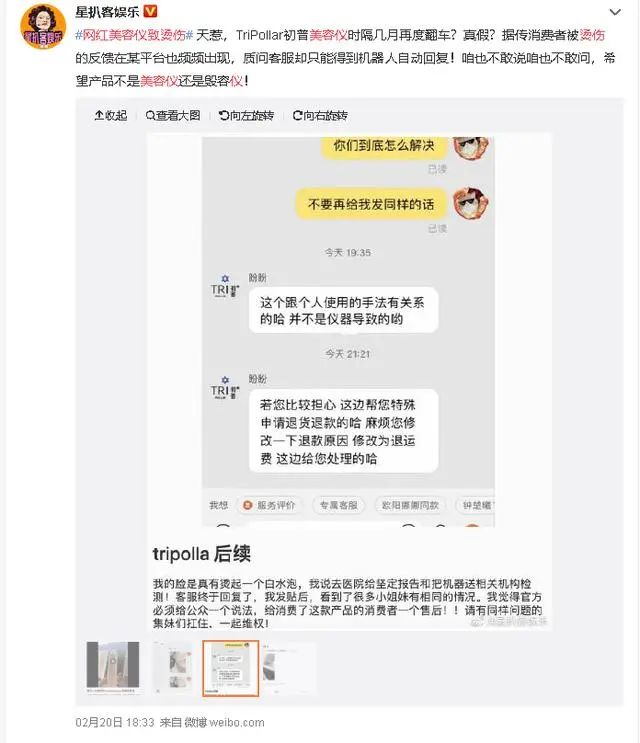Select the fourth image thumbnail
This screenshot has width=640, height=743.
click(x=289, y=668)
